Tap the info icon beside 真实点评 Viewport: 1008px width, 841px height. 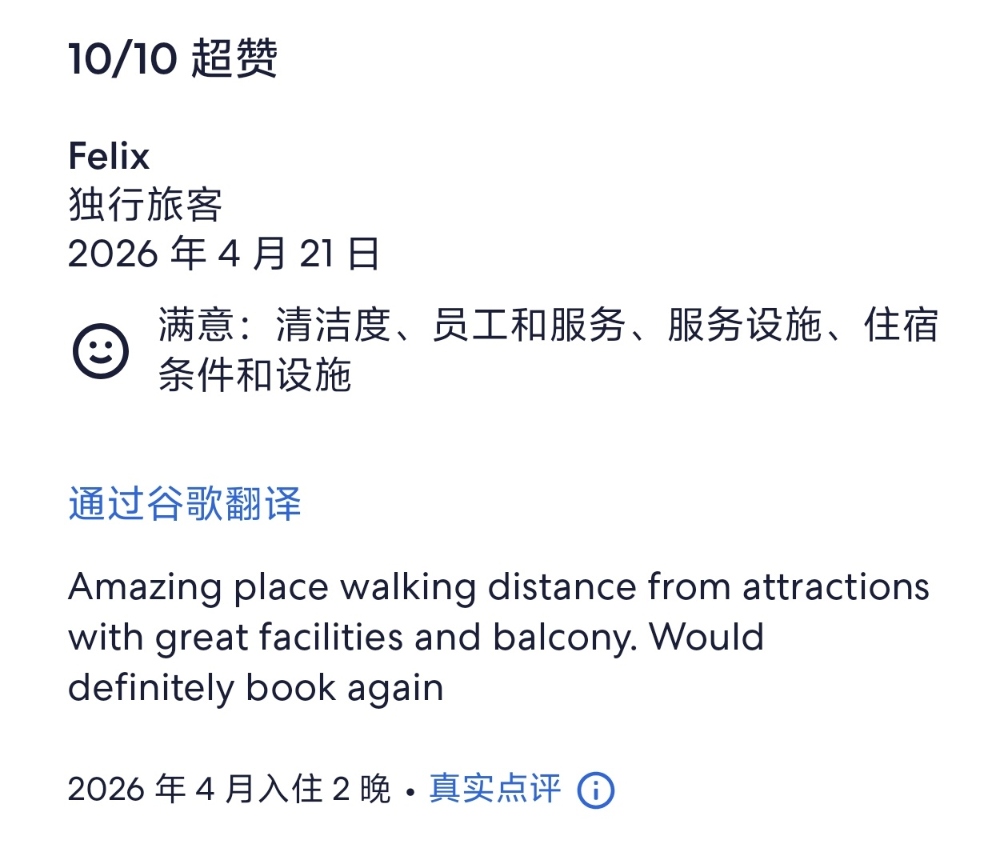pos(597,790)
